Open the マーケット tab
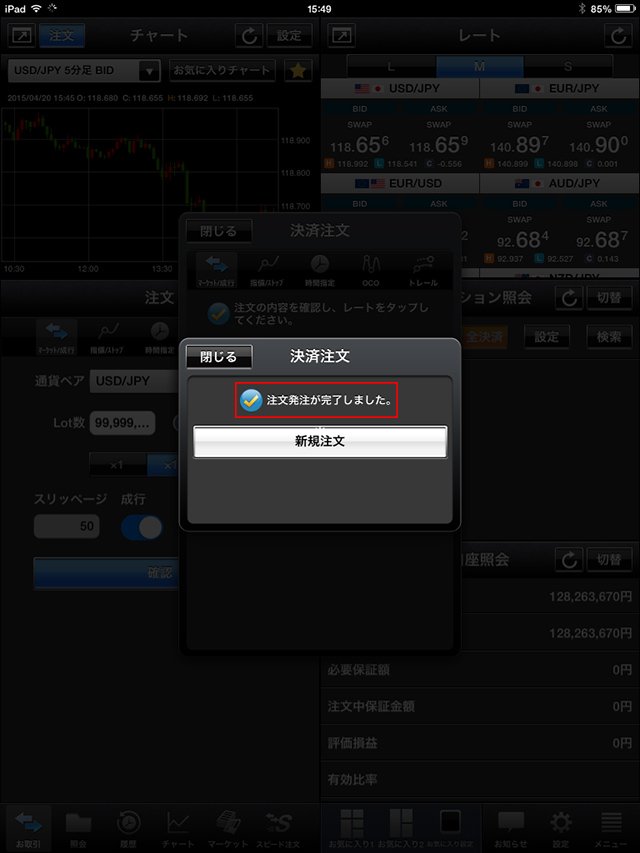The image size is (640, 853). tap(230, 829)
